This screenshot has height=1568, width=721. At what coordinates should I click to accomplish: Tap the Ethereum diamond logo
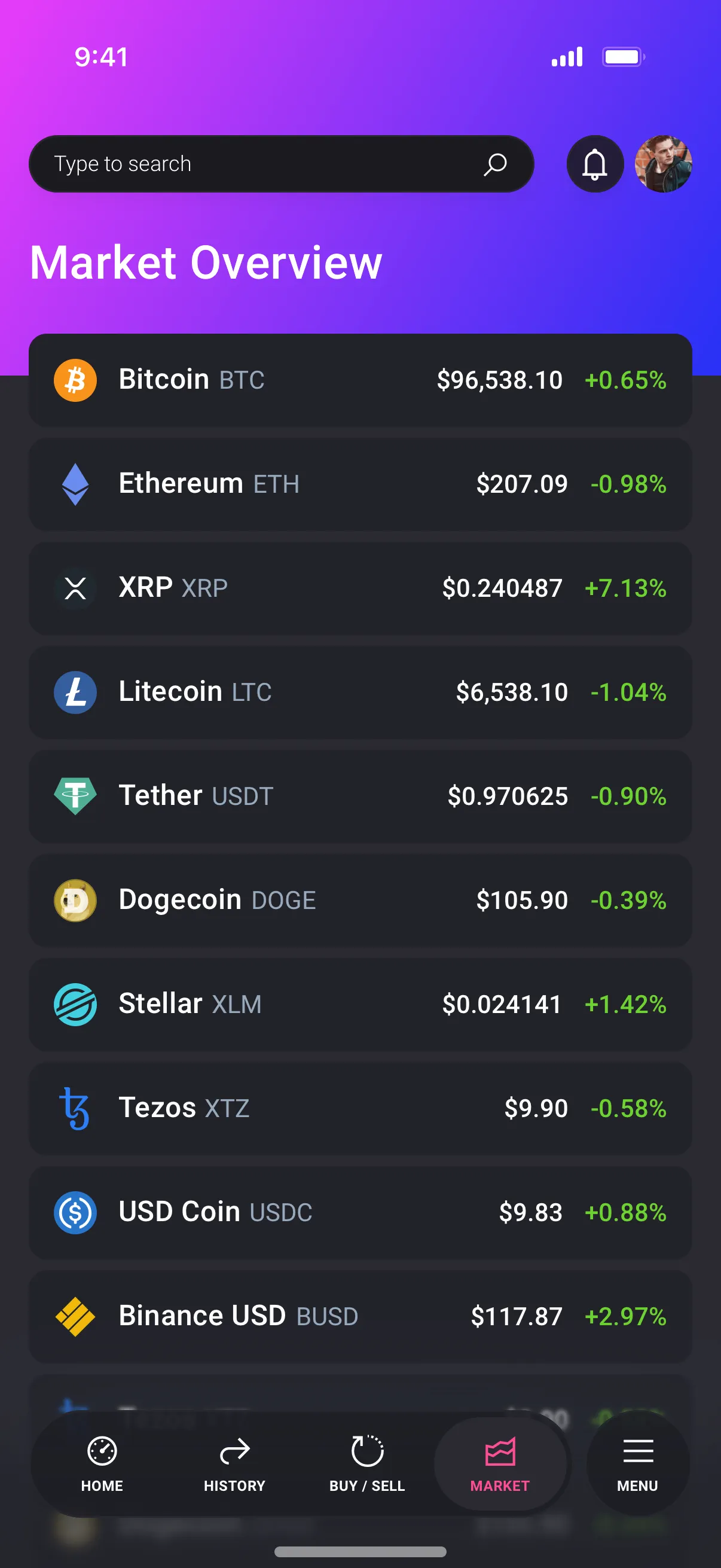(75, 484)
